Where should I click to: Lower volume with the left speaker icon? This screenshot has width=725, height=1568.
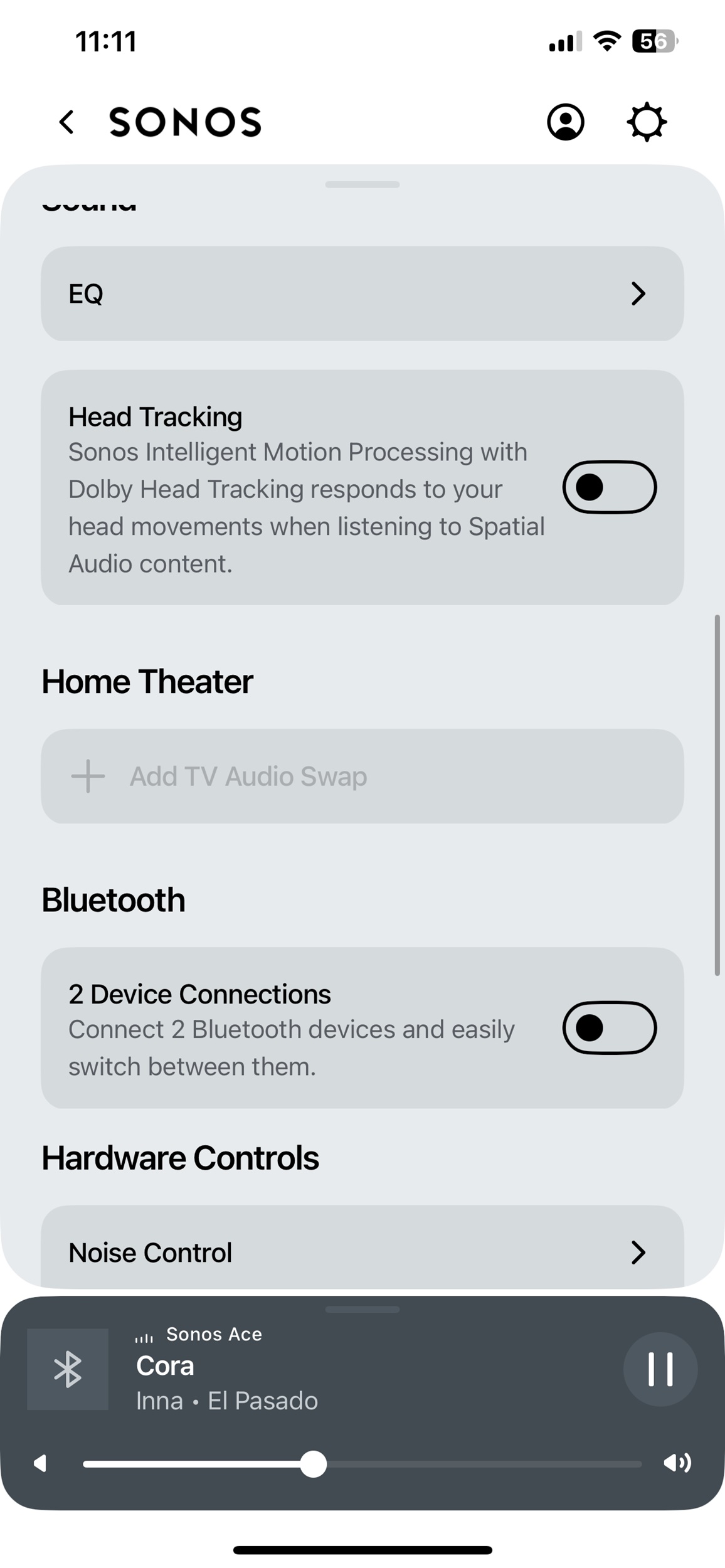40,1464
